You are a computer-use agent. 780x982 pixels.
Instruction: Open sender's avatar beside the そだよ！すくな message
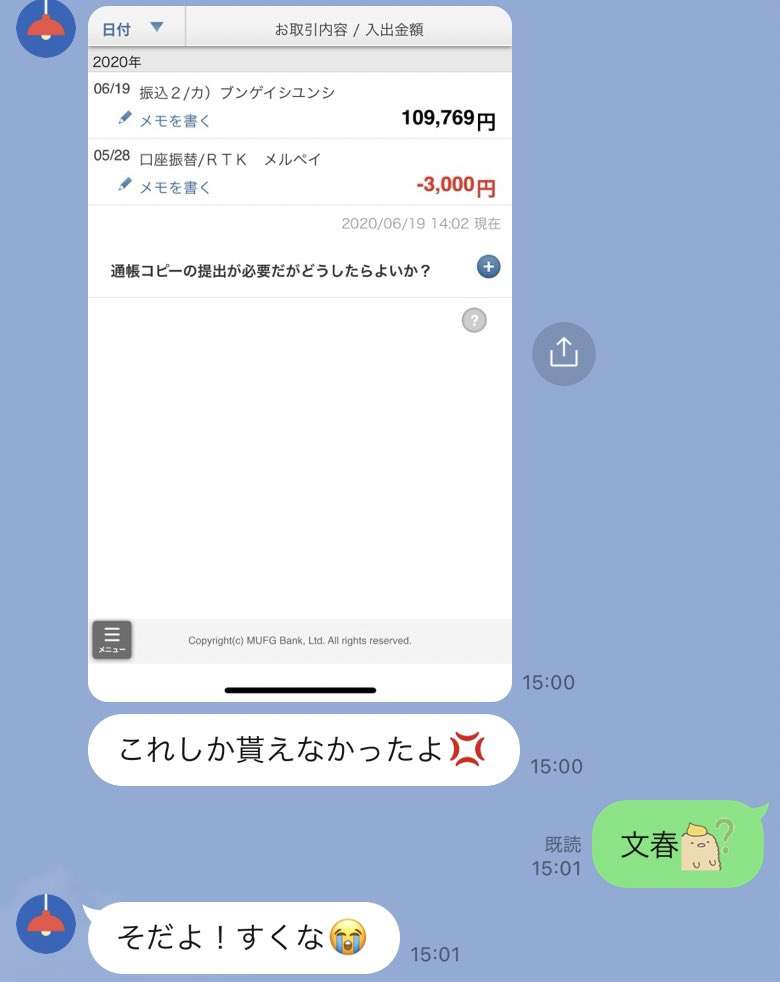point(46,923)
